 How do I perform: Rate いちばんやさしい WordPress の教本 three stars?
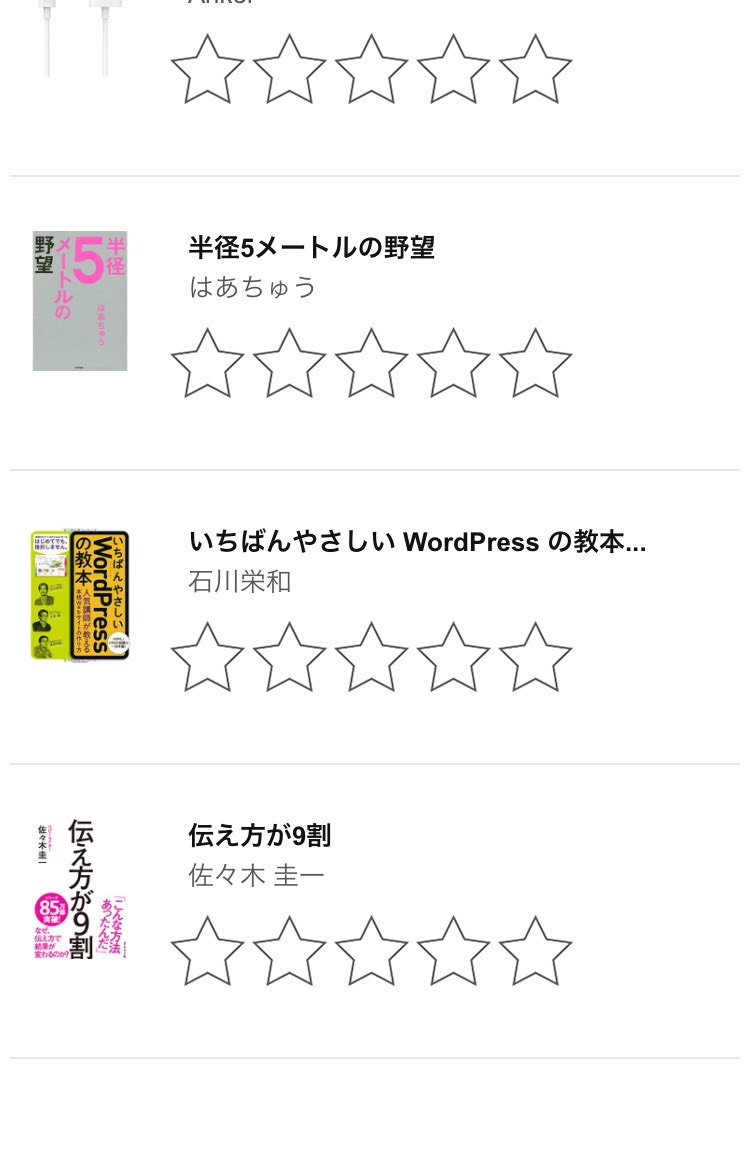(x=371, y=658)
